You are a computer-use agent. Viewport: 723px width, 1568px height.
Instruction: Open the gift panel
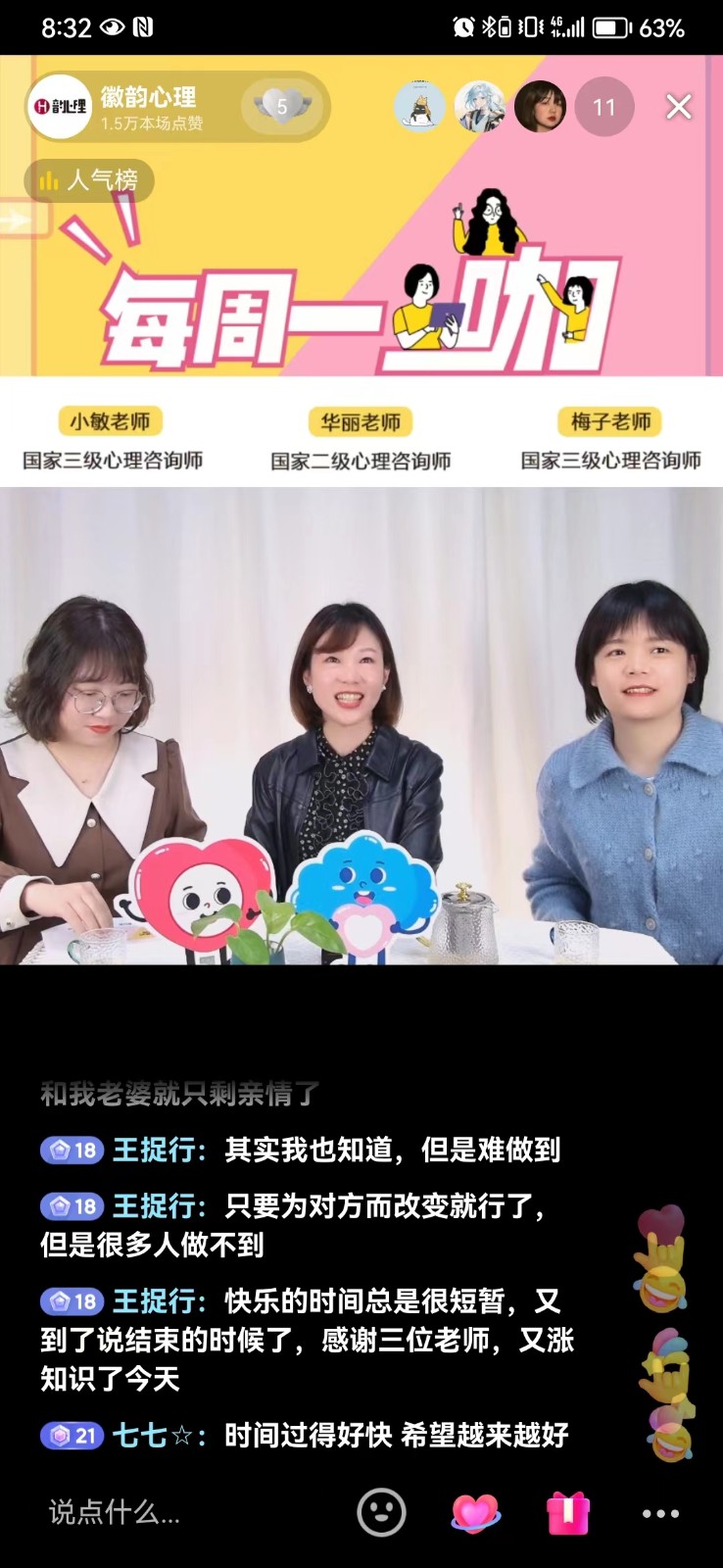[568, 1513]
